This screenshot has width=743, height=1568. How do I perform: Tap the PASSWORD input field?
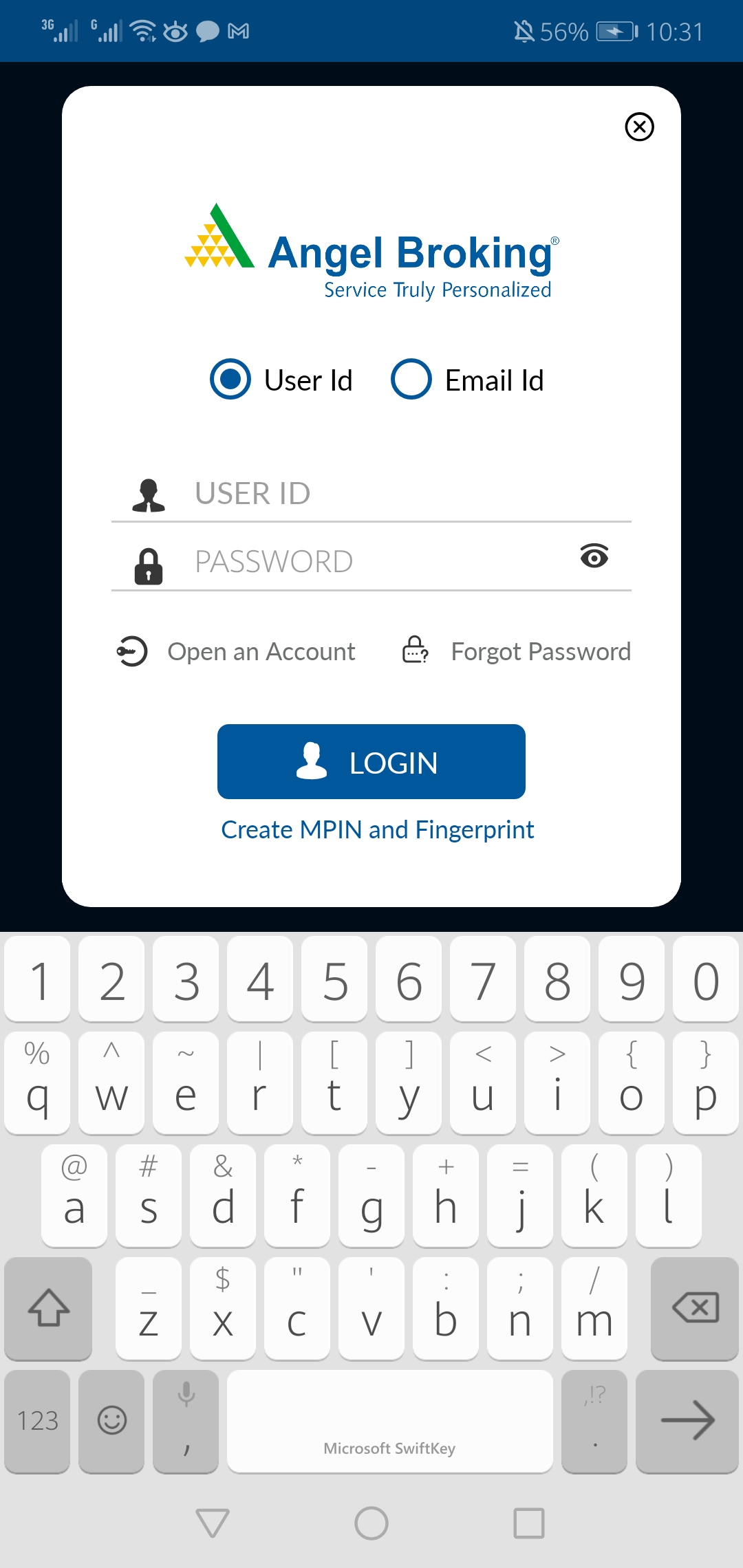pos(378,562)
